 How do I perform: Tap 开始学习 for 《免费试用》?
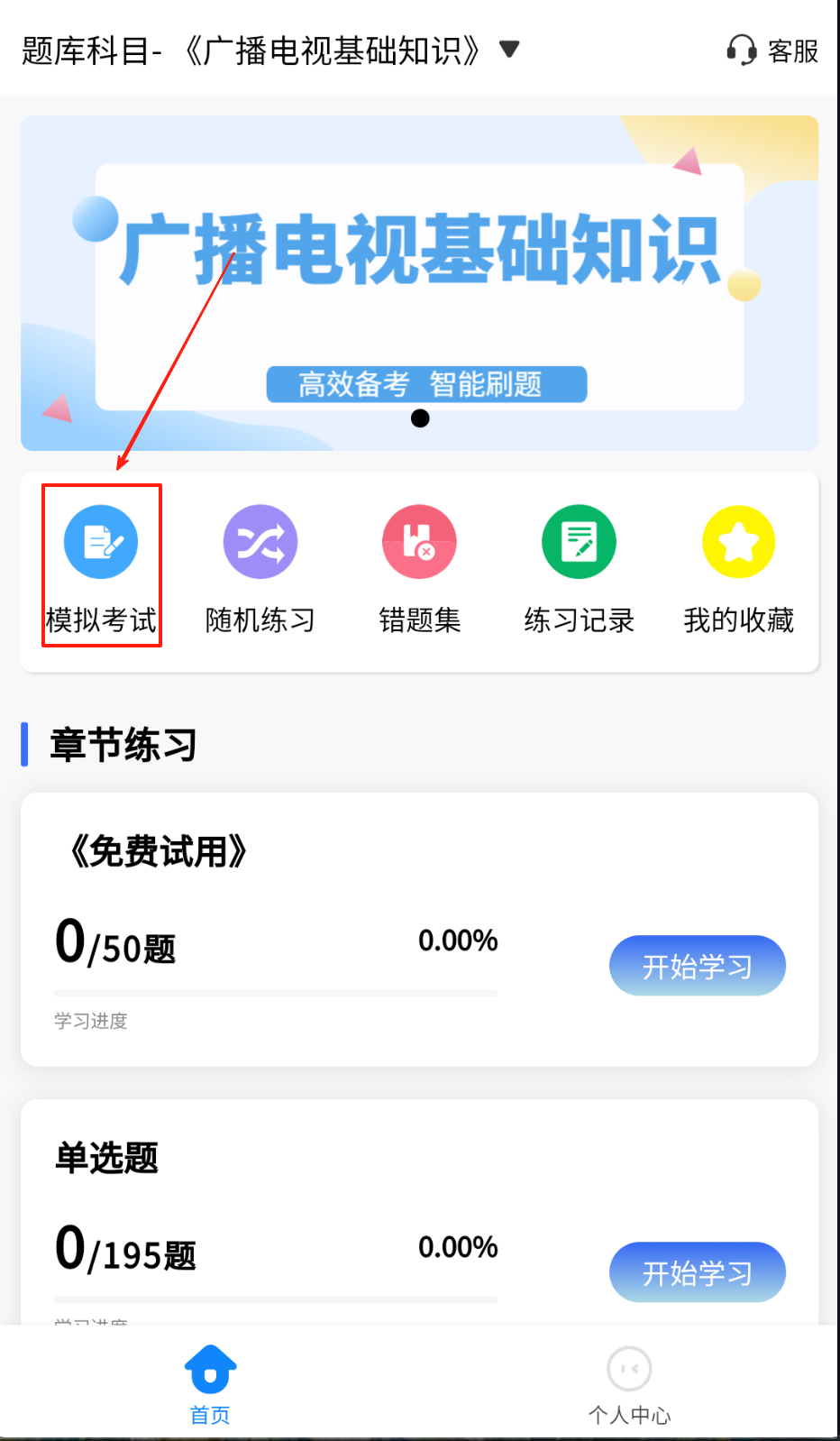[697, 966]
